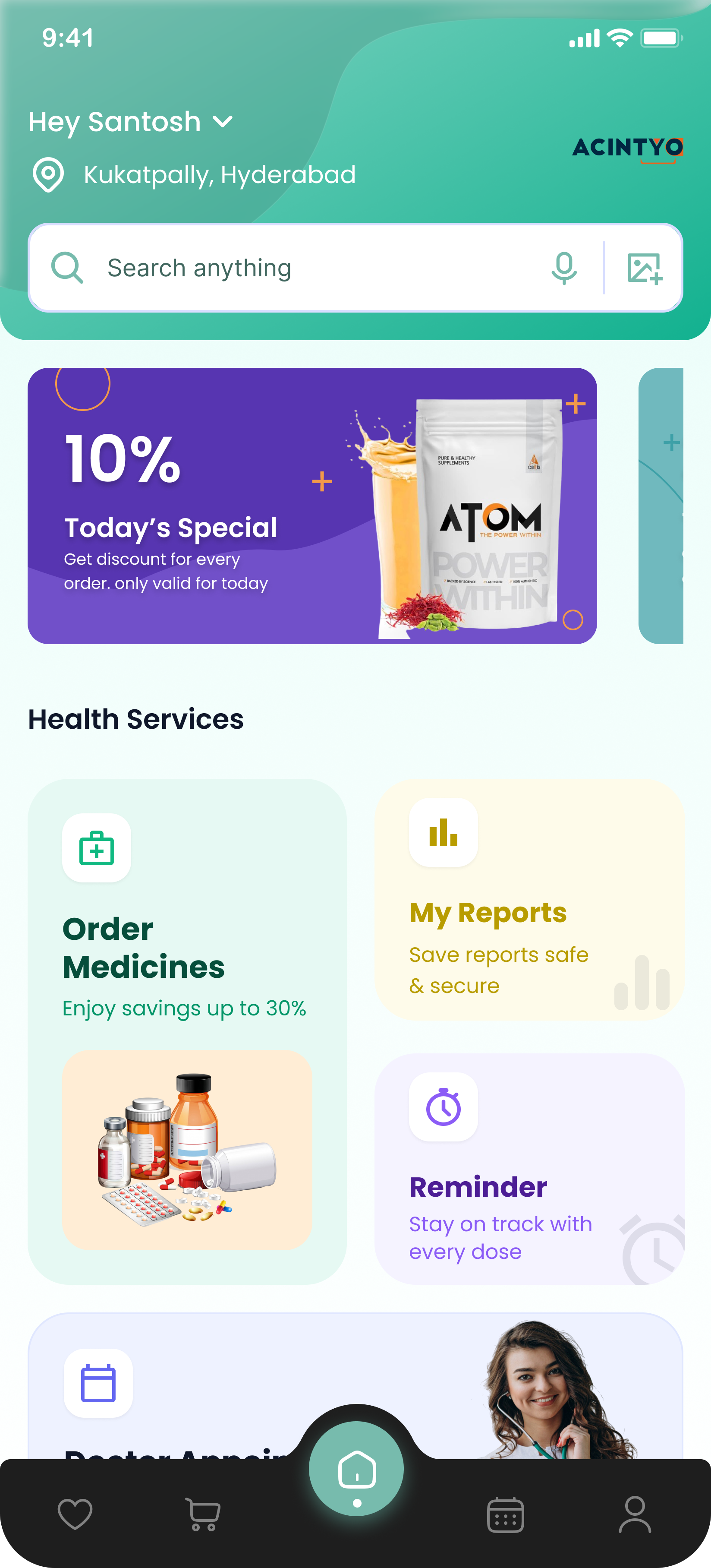Change the Kukatpally, Hyderabad location

pyautogui.click(x=219, y=175)
